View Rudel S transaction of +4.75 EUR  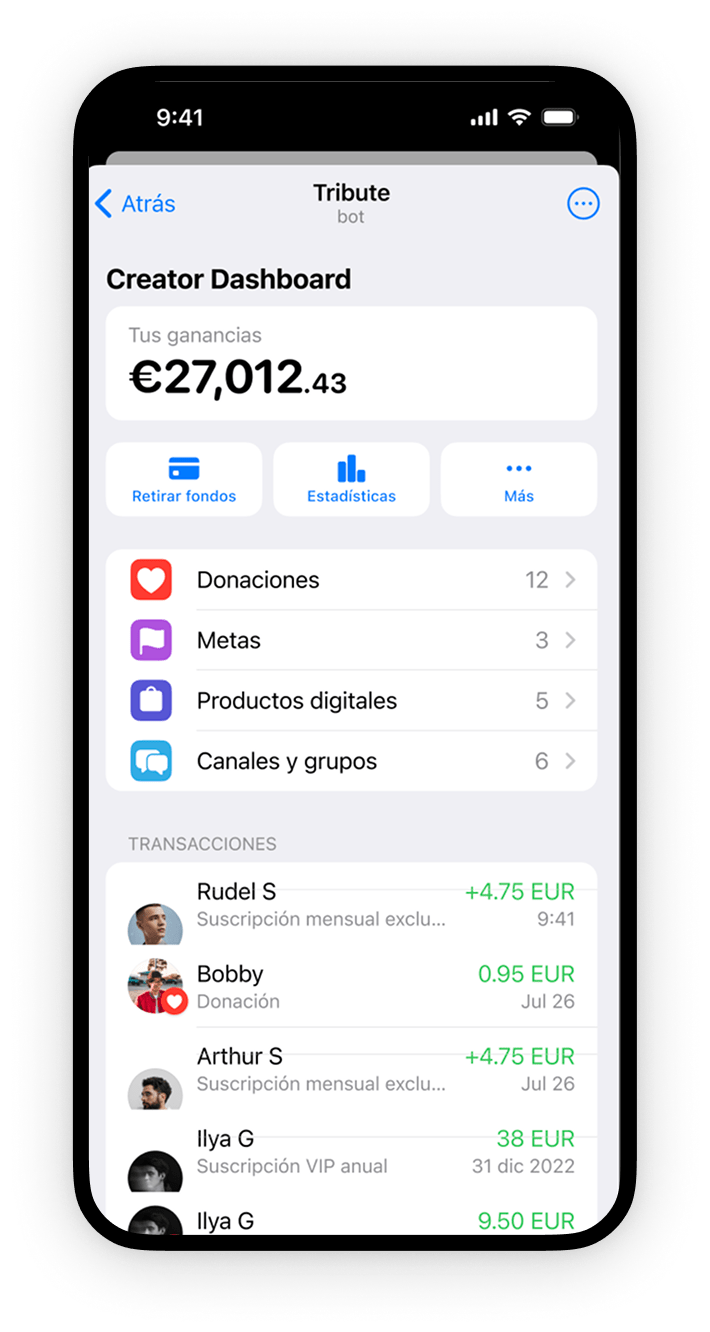pos(351,904)
